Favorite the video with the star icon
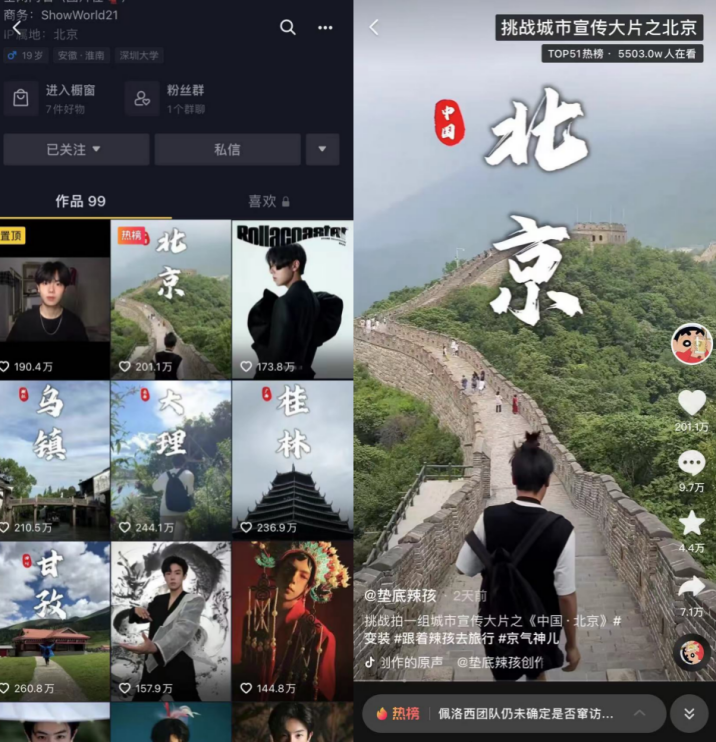 [691, 523]
